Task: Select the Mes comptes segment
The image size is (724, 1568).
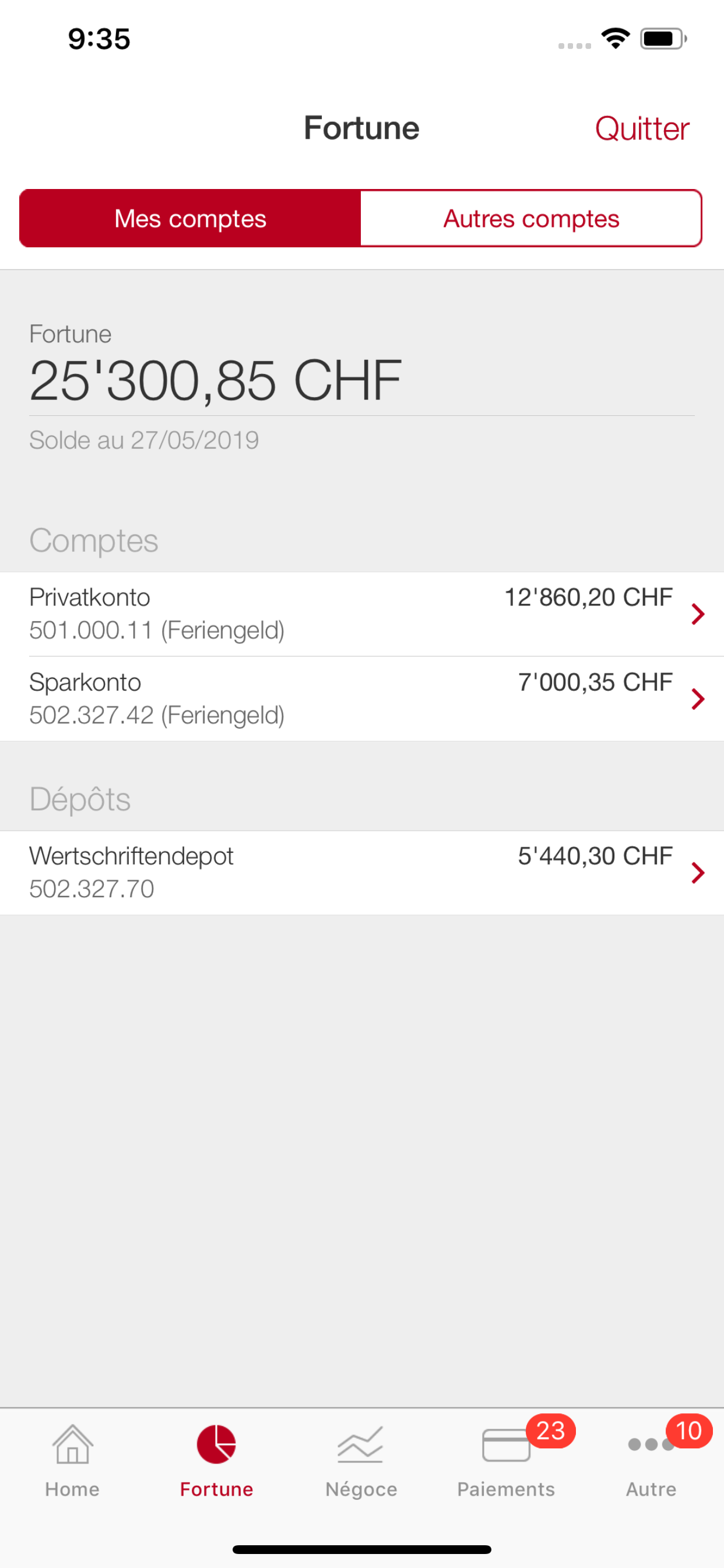Action: (x=191, y=219)
